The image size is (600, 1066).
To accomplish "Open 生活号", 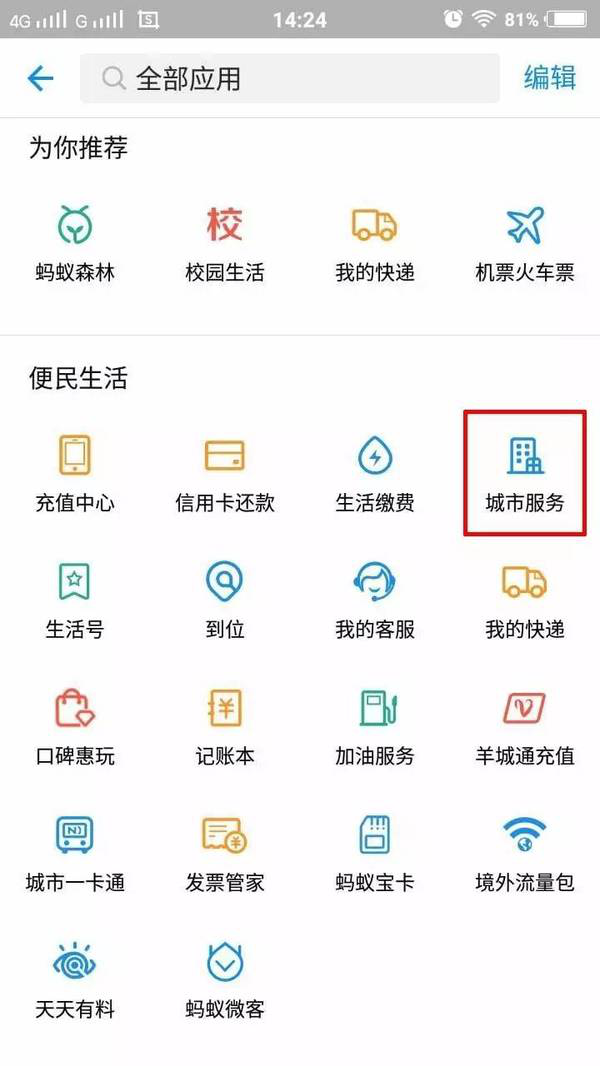I will 75,600.
